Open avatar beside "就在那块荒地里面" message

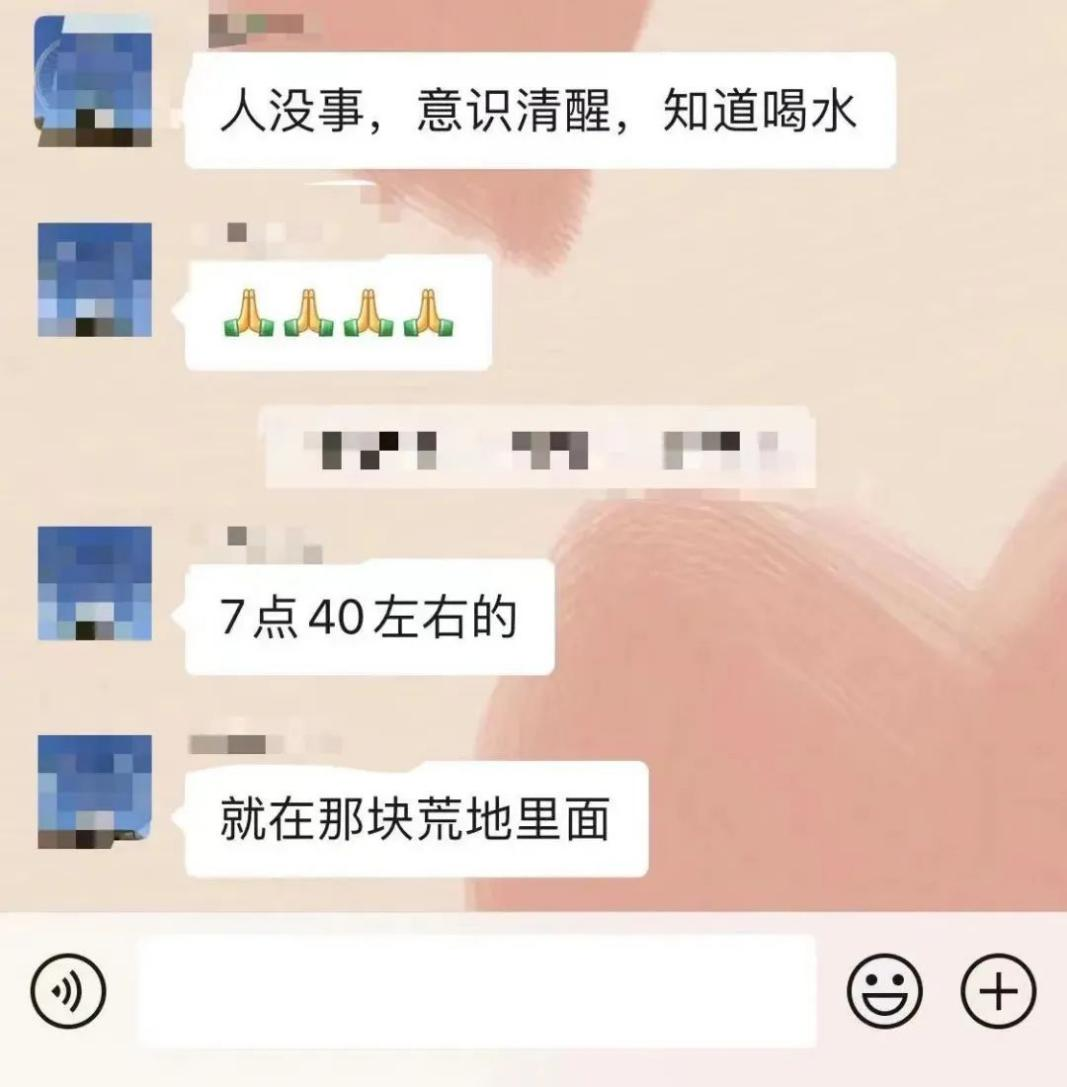click(94, 792)
